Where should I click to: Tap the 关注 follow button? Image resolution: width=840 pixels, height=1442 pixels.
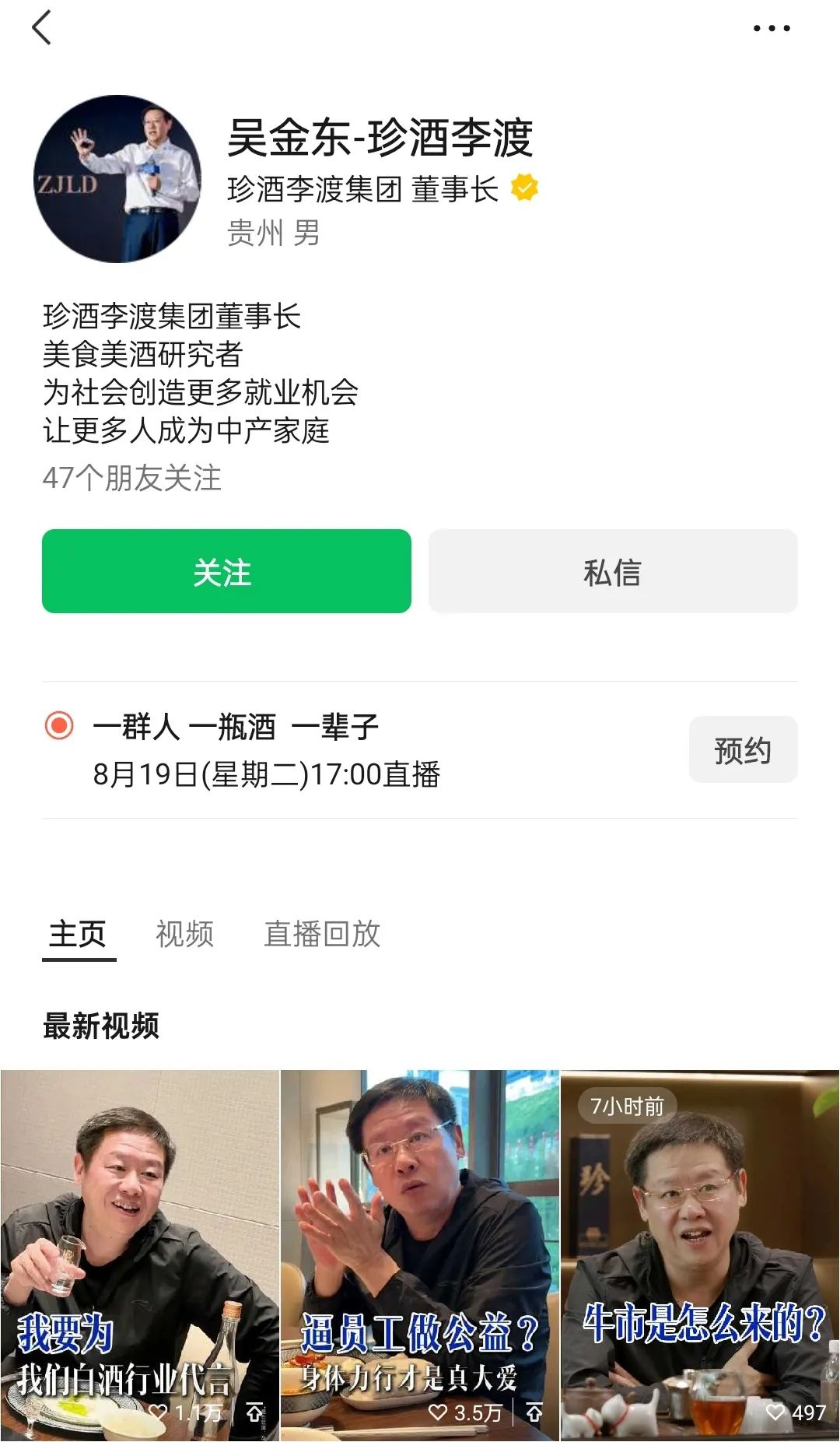coord(226,572)
